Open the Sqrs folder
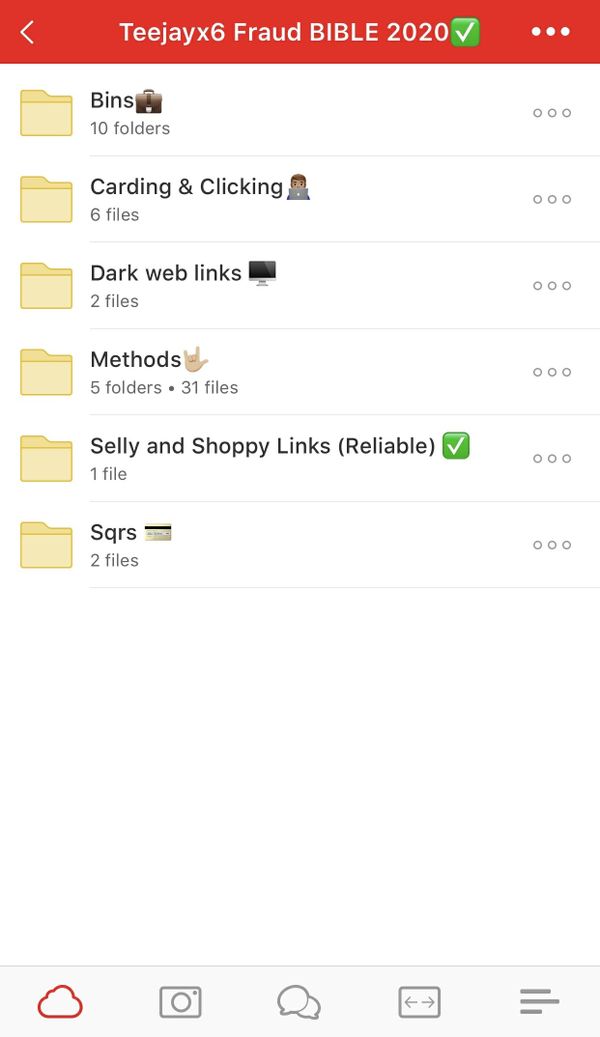600x1037 pixels. tap(300, 545)
